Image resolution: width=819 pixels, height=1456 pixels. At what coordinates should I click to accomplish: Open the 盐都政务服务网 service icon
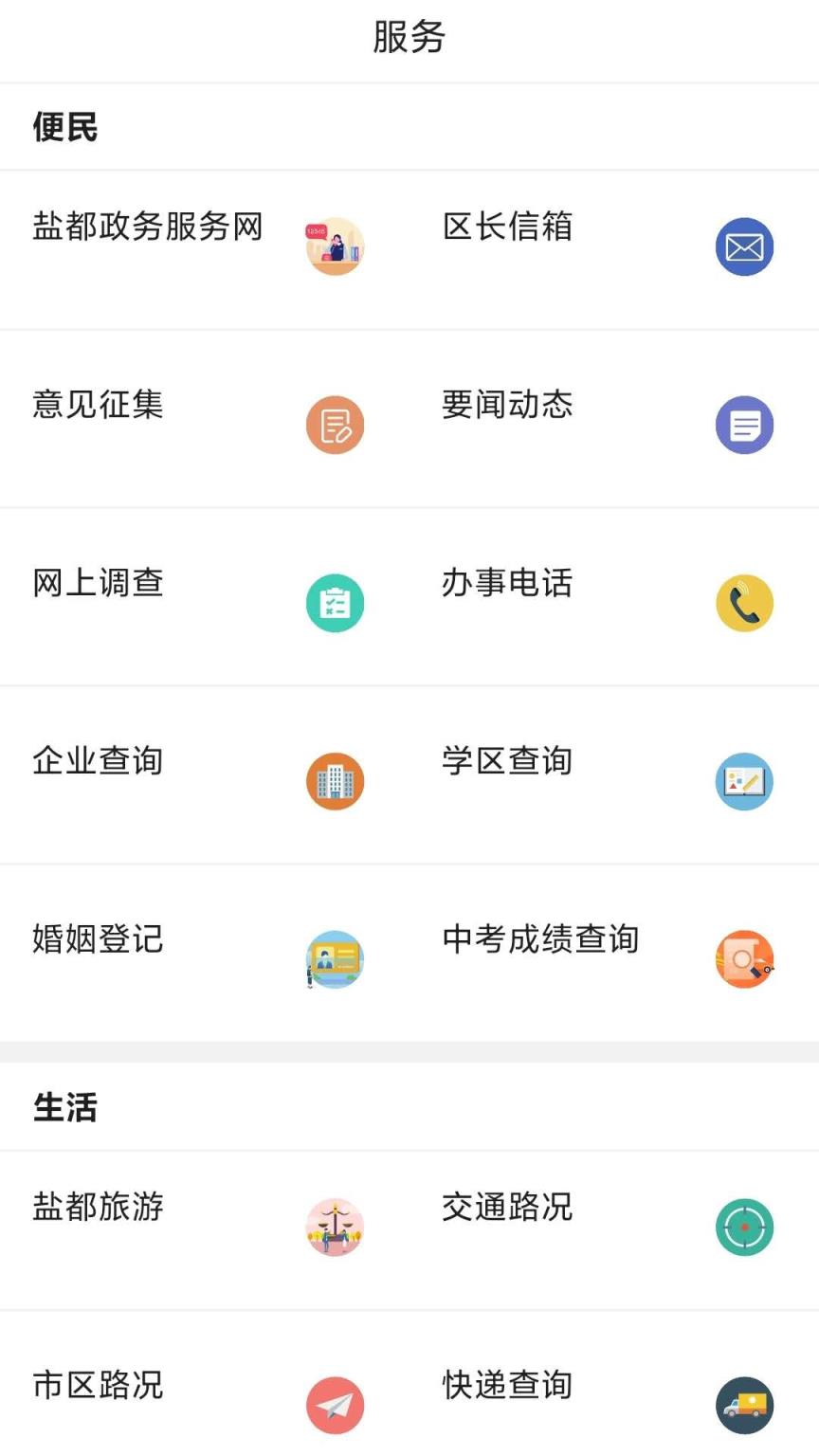tap(334, 246)
